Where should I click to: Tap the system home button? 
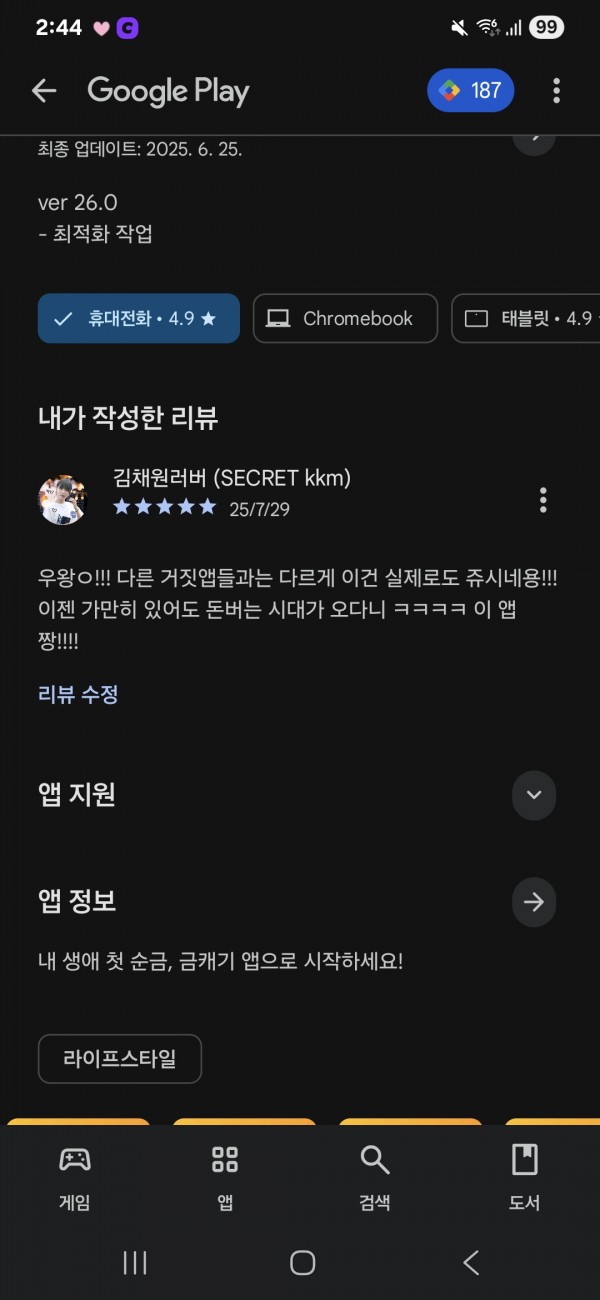pyautogui.click(x=302, y=1263)
